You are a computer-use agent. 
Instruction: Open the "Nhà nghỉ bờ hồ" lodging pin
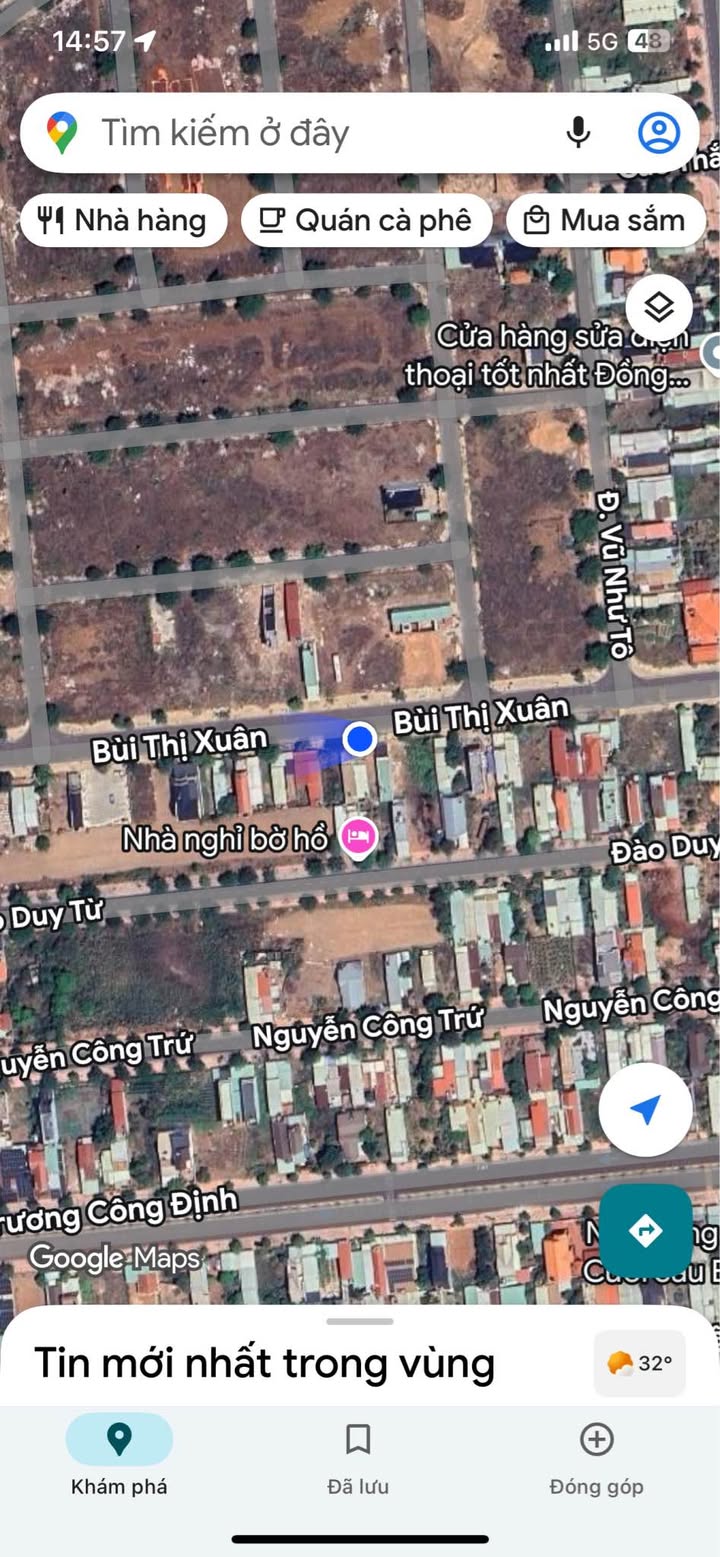357,837
